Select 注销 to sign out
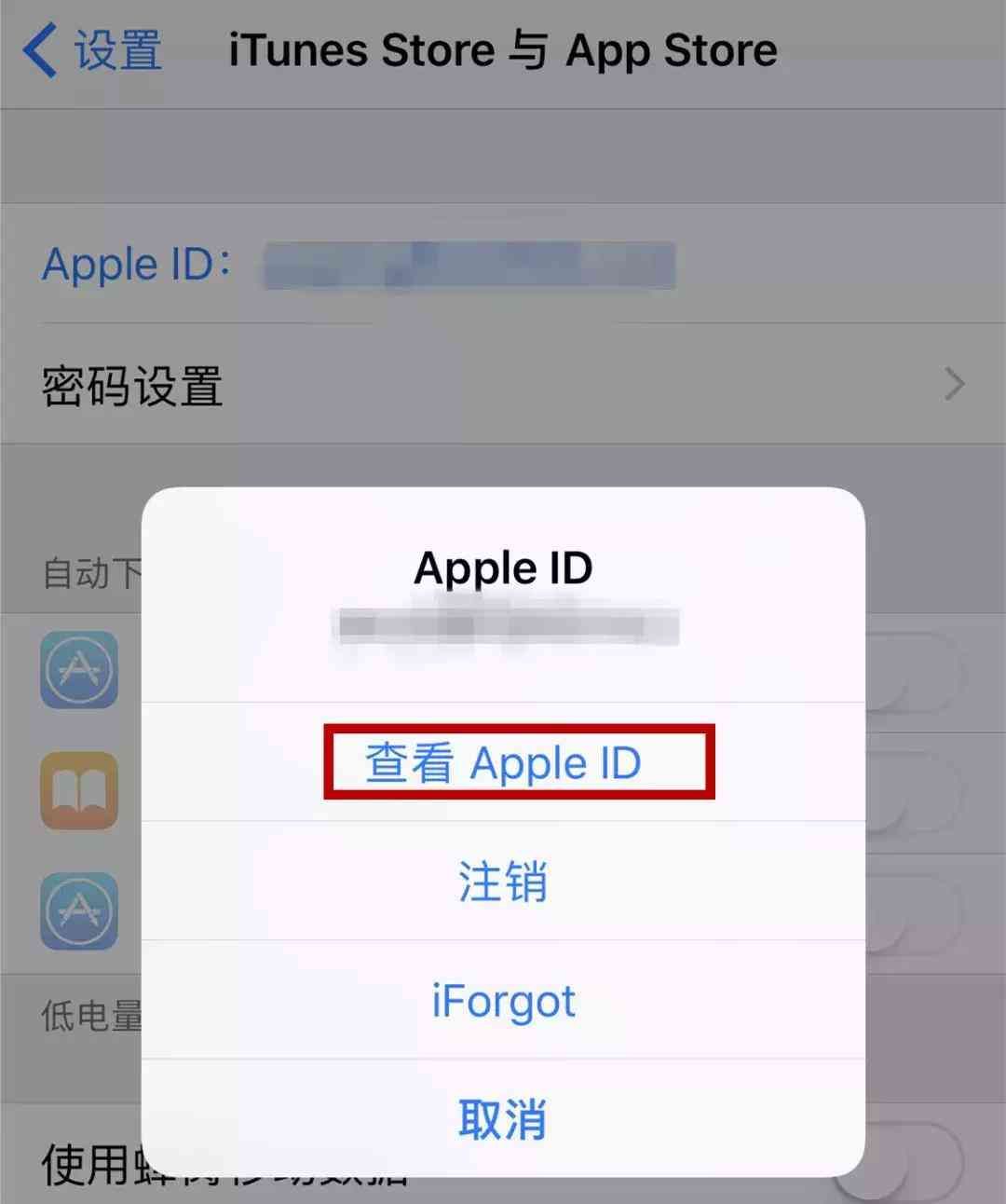 click(503, 882)
